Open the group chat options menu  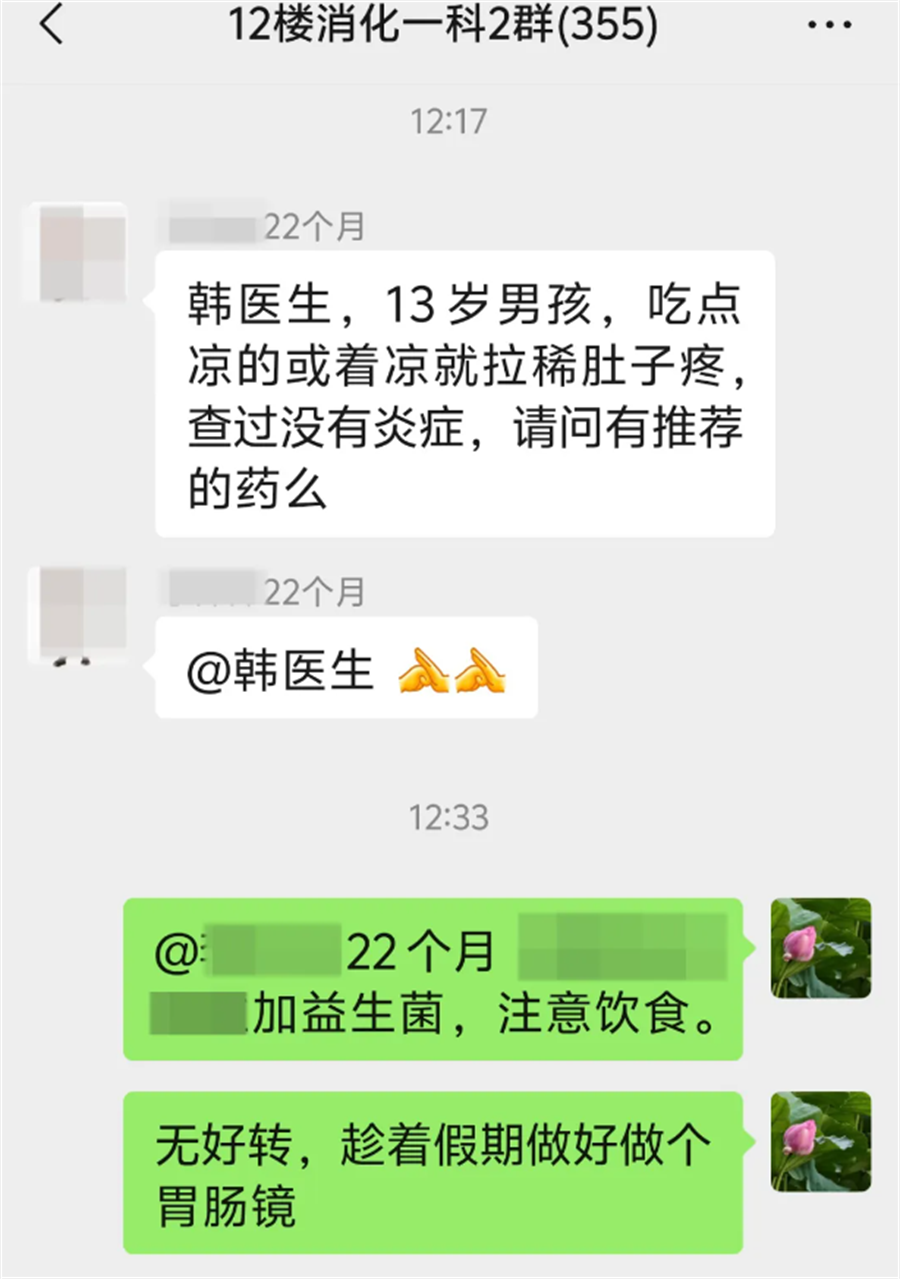click(829, 26)
